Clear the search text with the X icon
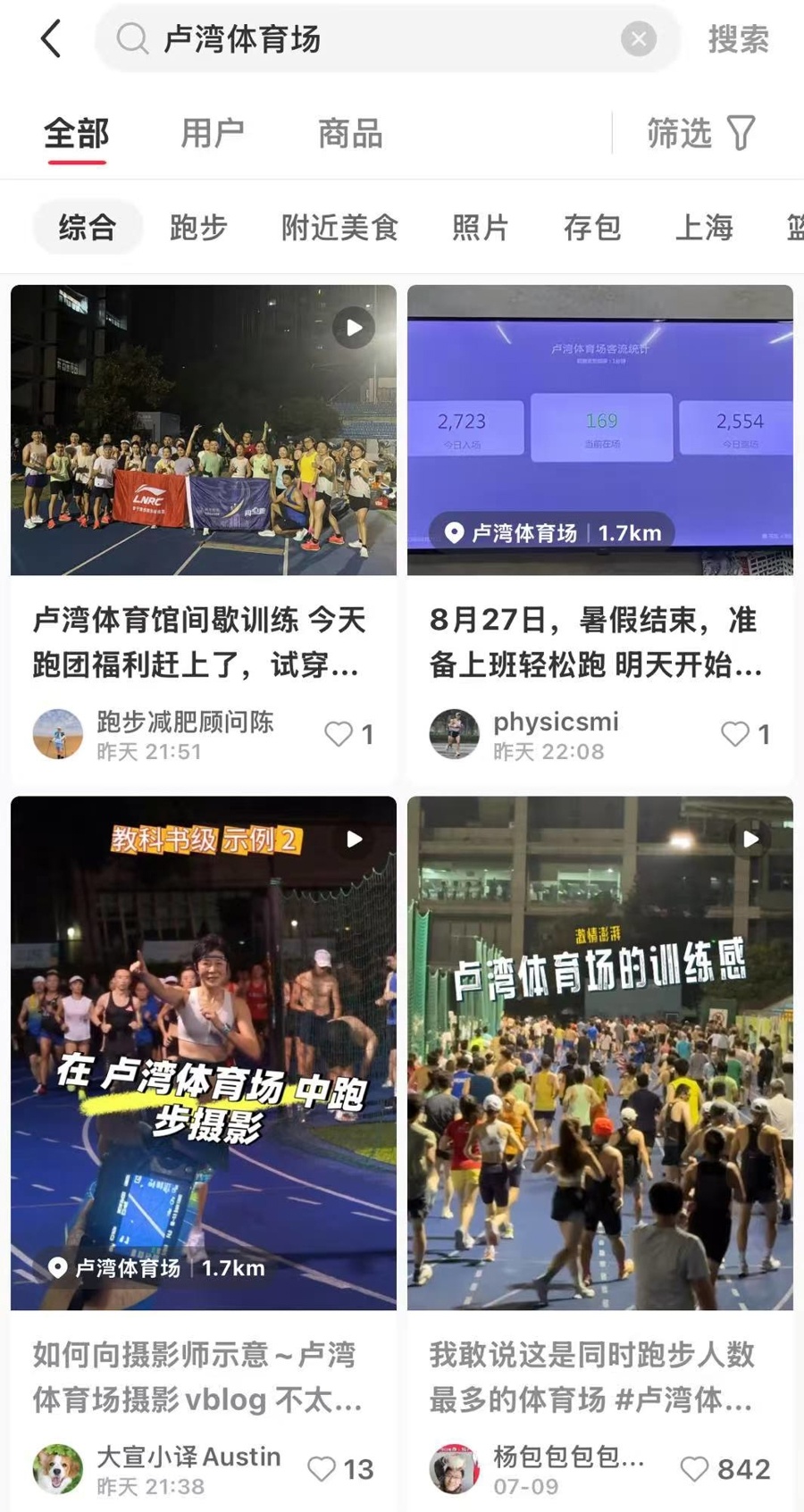The image size is (804, 1512). coord(638,38)
